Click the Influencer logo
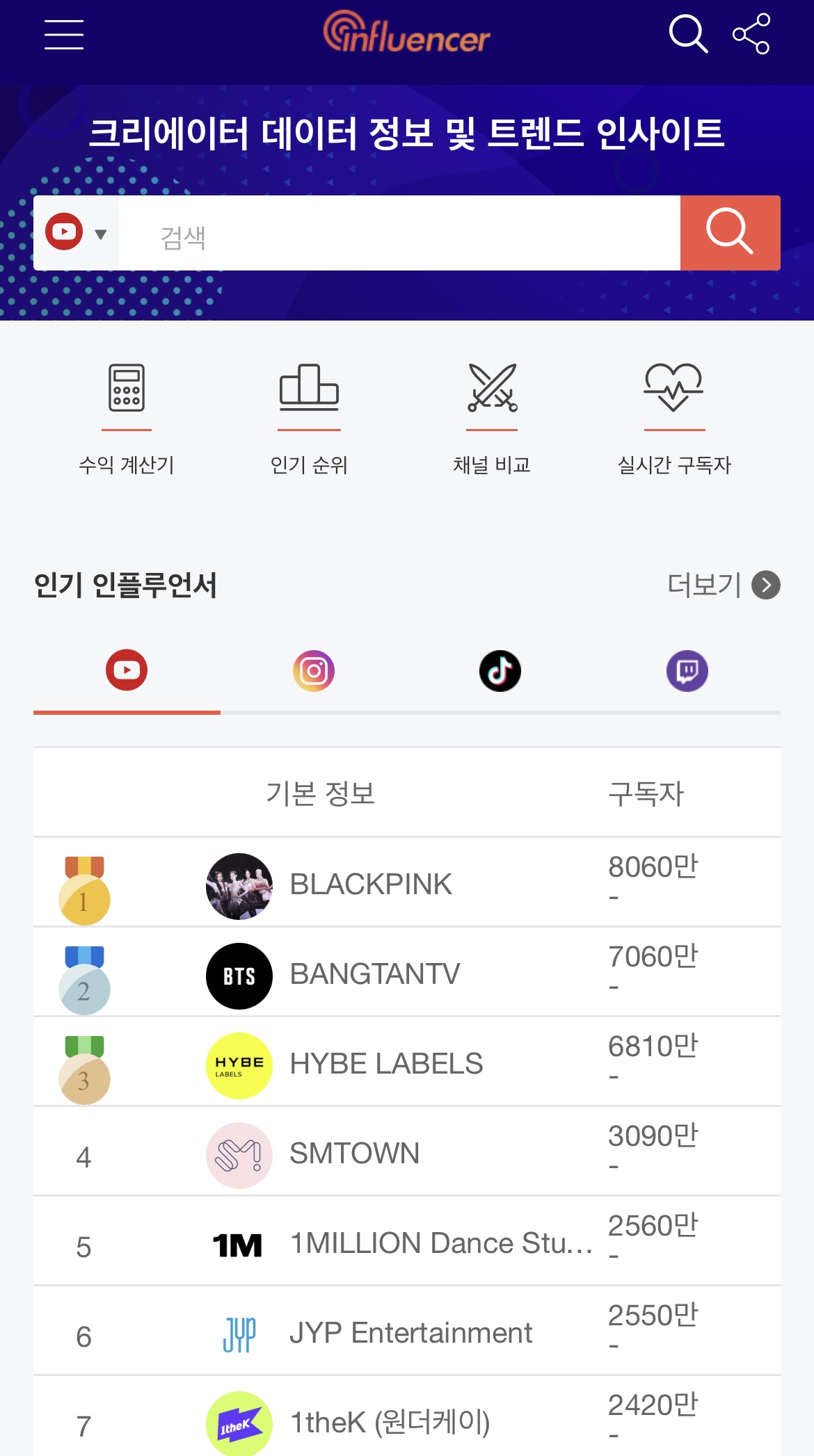Image resolution: width=814 pixels, height=1456 pixels. pyautogui.click(x=406, y=35)
